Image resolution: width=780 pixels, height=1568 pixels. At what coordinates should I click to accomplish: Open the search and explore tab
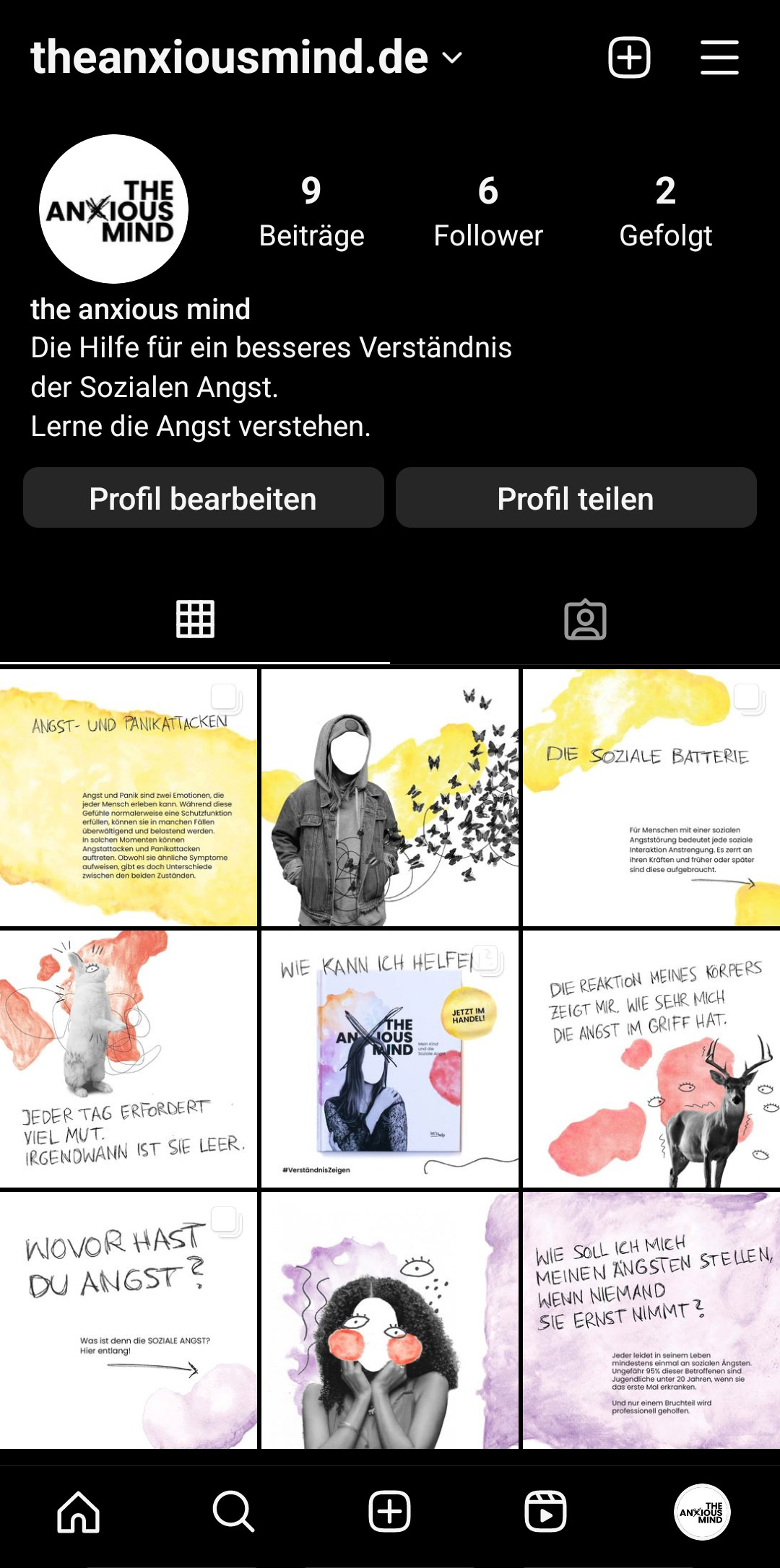point(233,1512)
